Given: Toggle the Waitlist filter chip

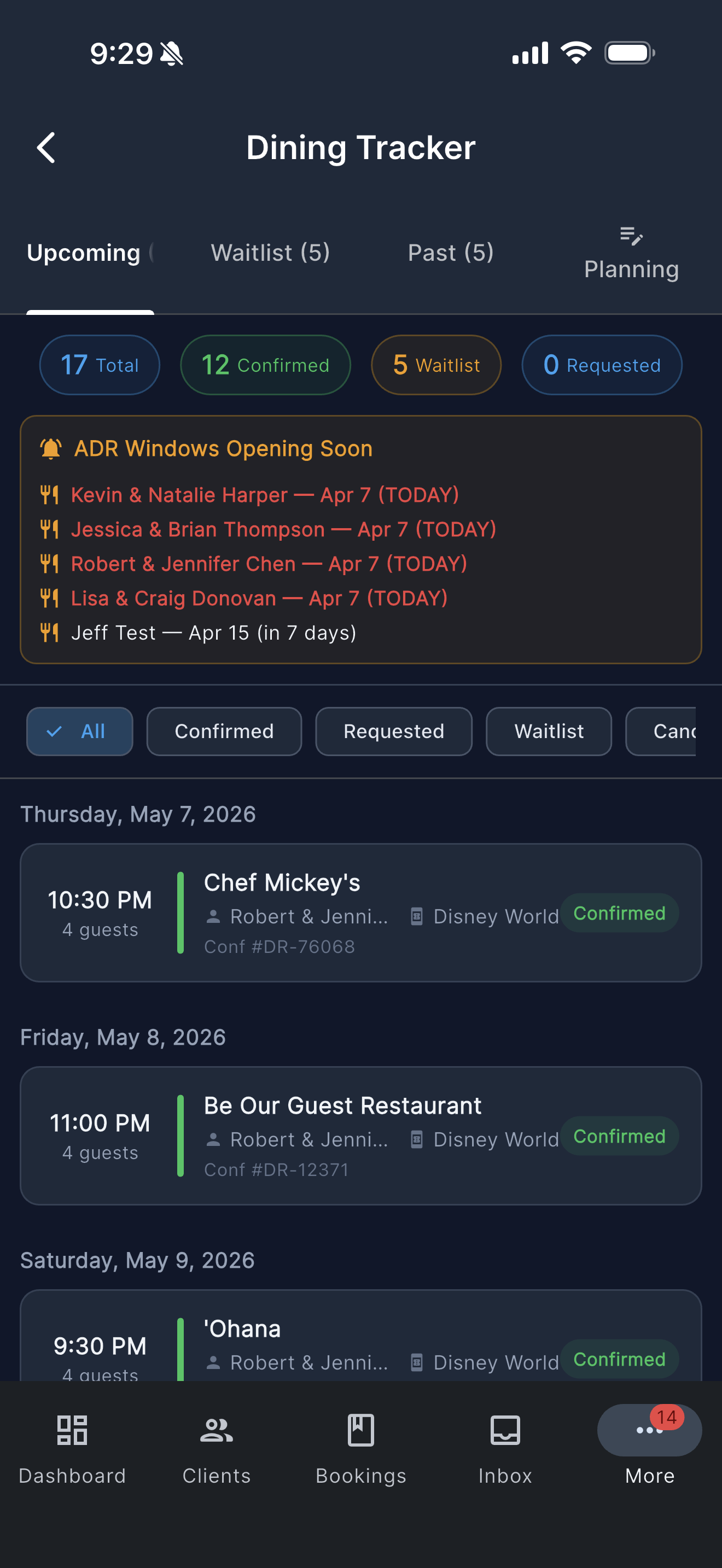Looking at the screenshot, I should [549, 731].
